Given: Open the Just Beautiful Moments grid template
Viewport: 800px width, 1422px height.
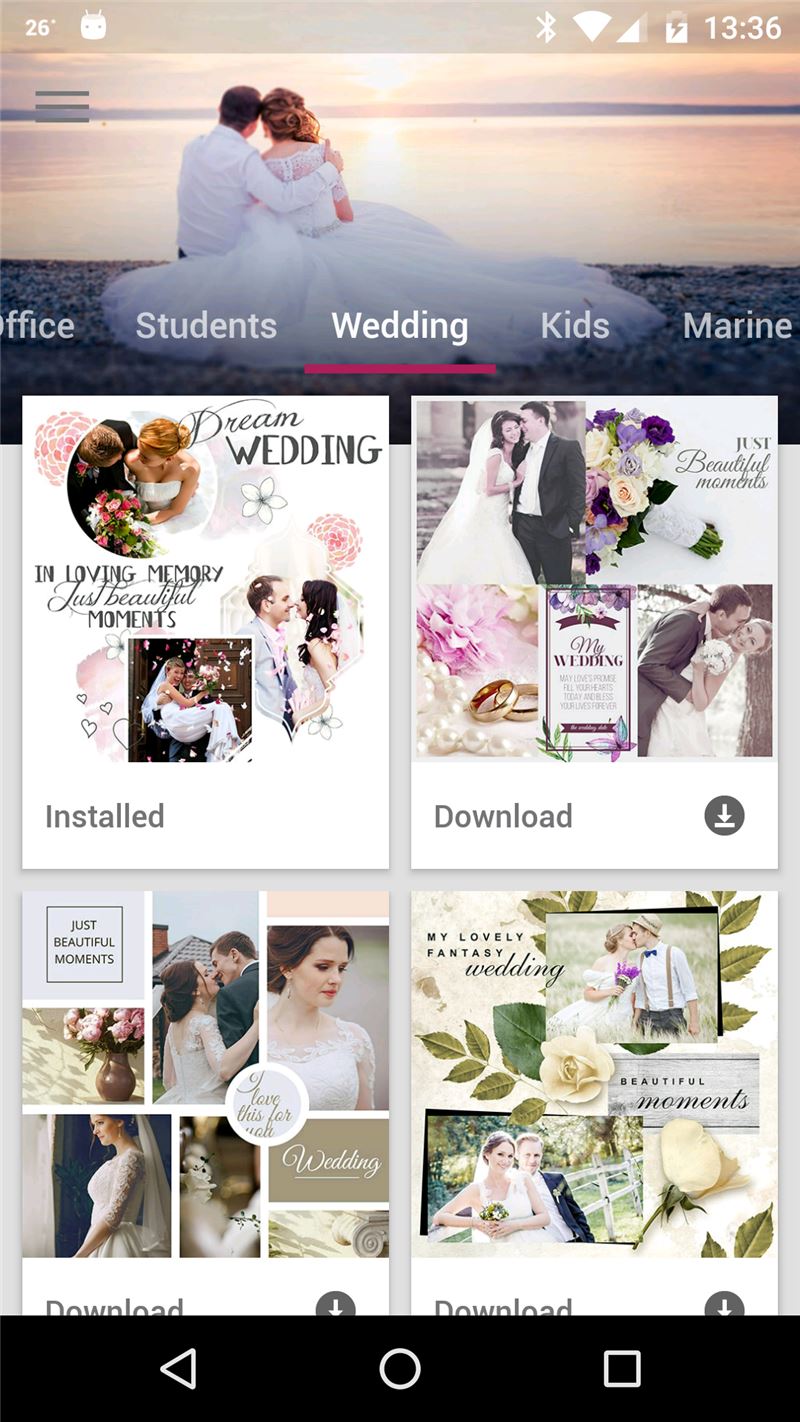Looking at the screenshot, I should pos(206,1075).
